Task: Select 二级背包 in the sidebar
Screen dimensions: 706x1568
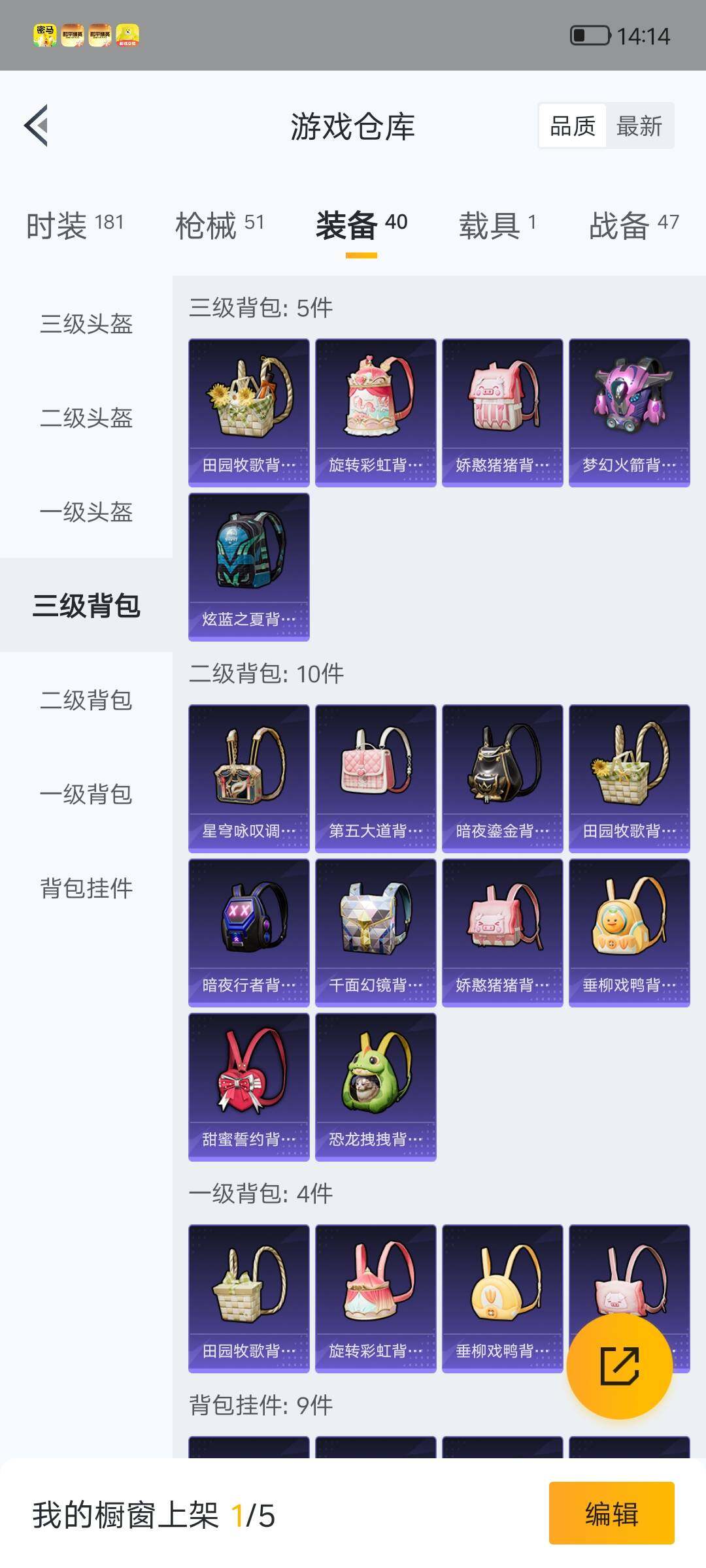Action: 85,701
